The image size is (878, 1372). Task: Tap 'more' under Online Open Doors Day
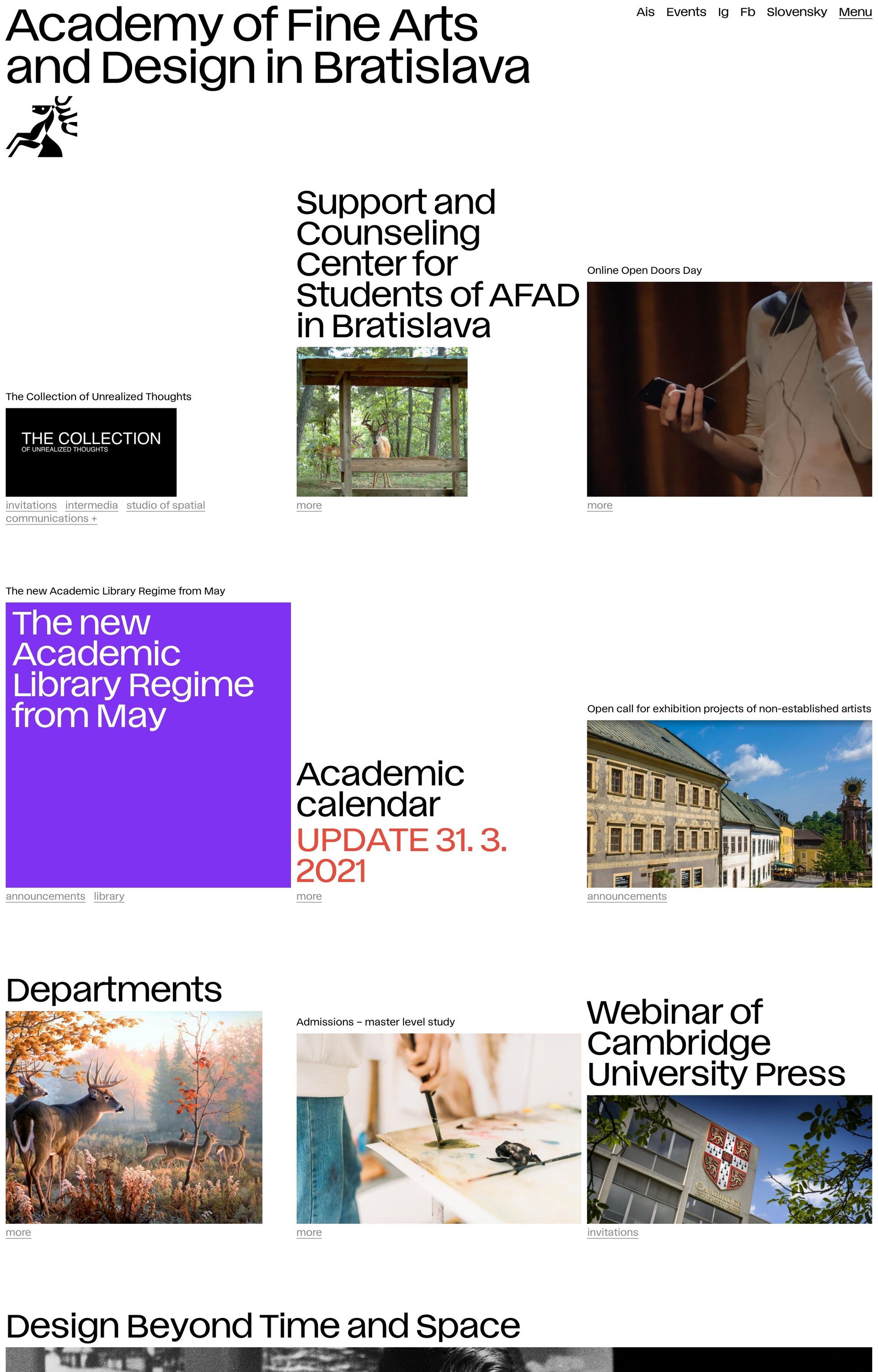[600, 505]
